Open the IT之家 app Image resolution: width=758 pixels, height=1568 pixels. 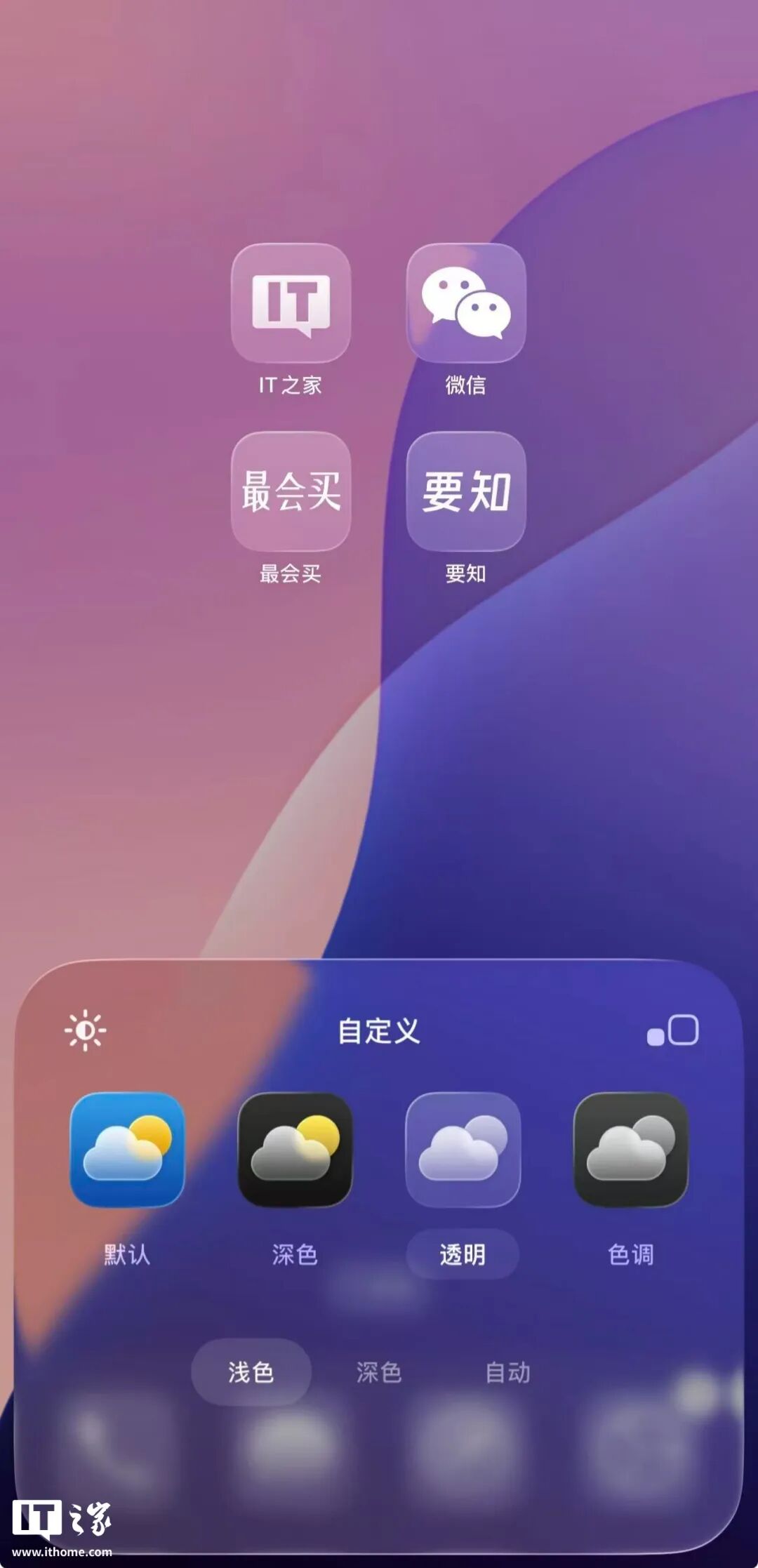[x=291, y=303]
